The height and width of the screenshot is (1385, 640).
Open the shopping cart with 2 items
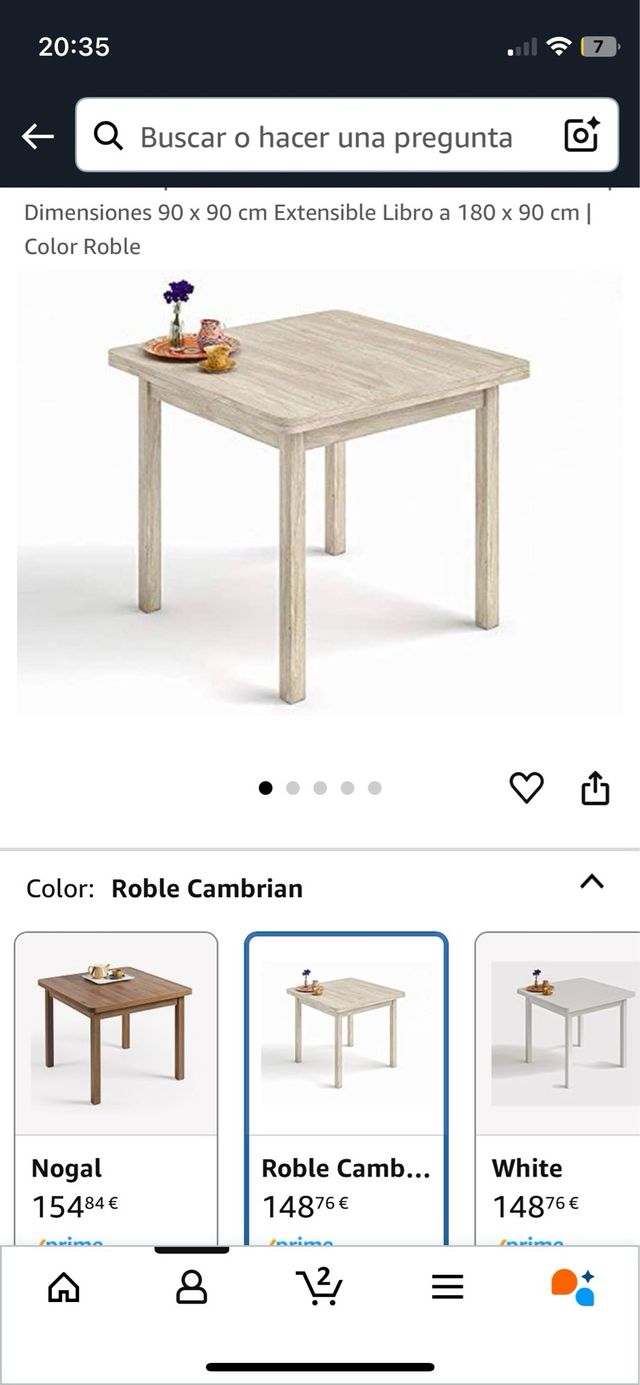pos(319,1287)
